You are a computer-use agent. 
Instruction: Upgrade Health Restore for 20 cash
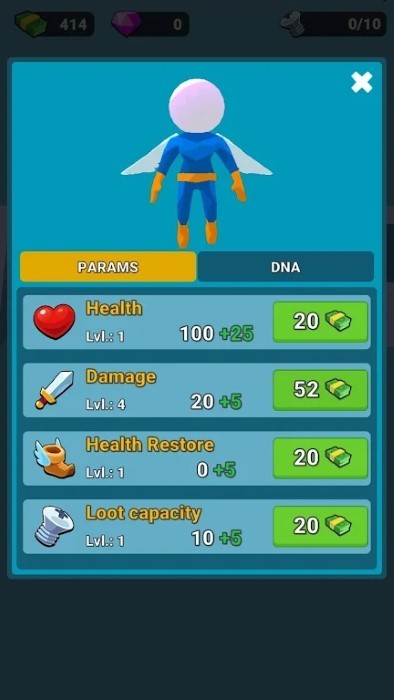tap(320, 458)
